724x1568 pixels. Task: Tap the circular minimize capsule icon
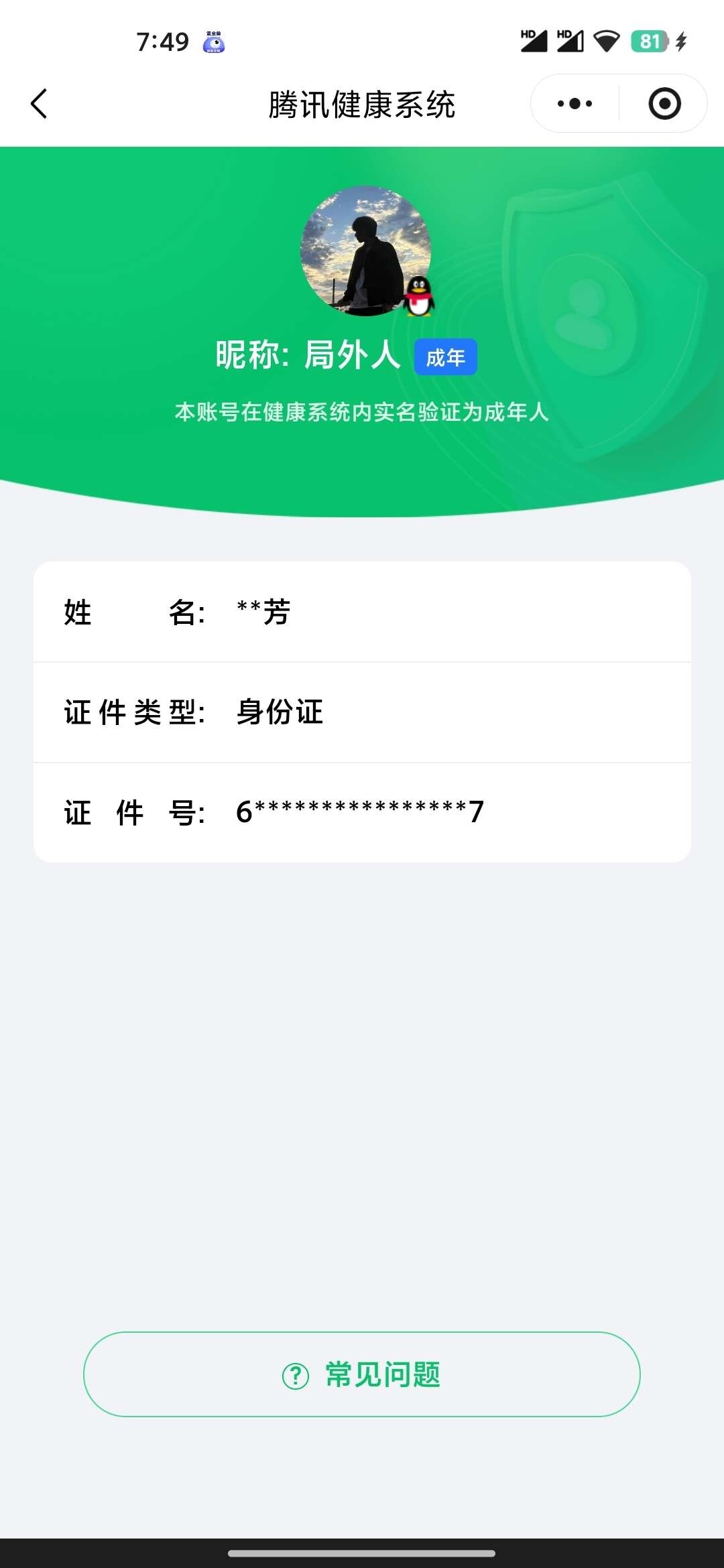(x=662, y=103)
